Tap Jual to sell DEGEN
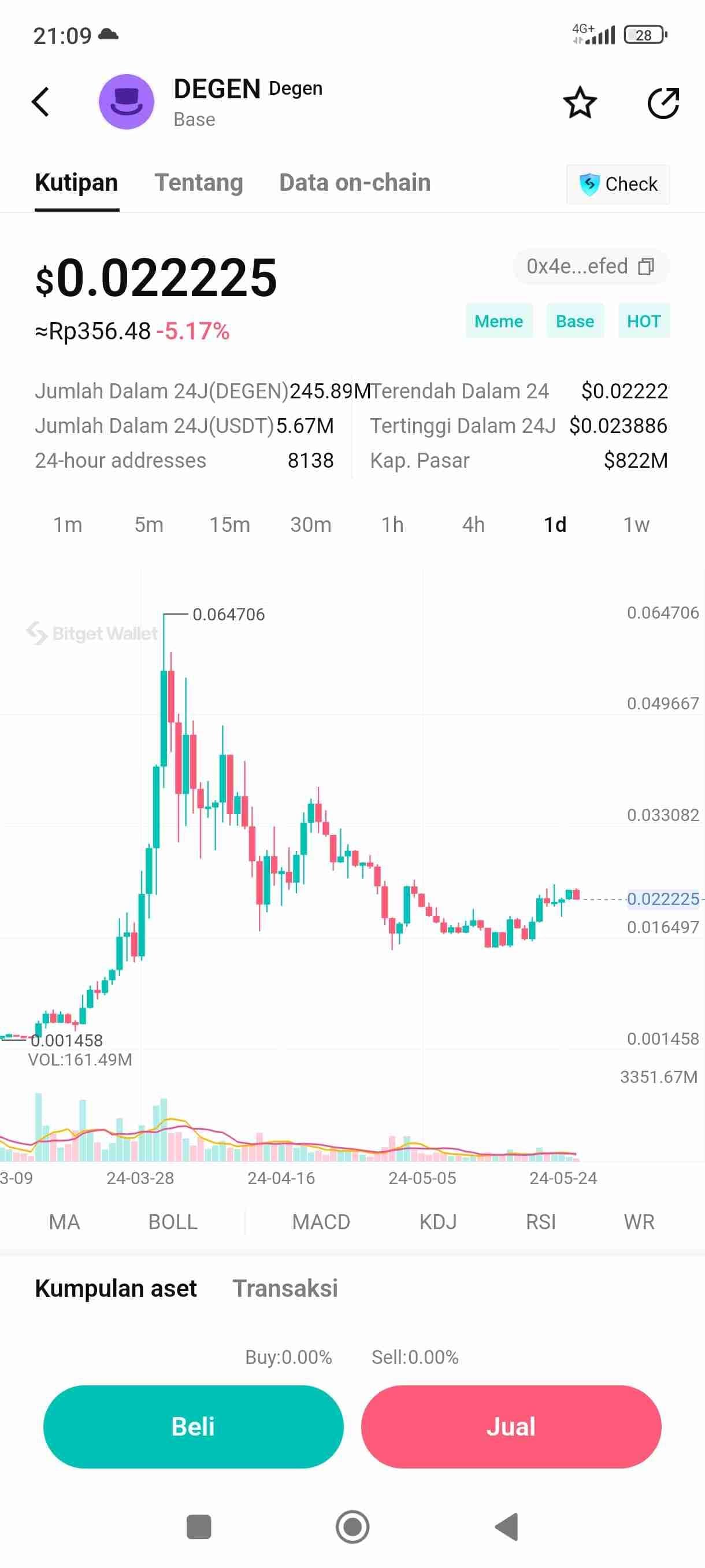Viewport: 705px width, 1568px height. pyautogui.click(x=511, y=1426)
